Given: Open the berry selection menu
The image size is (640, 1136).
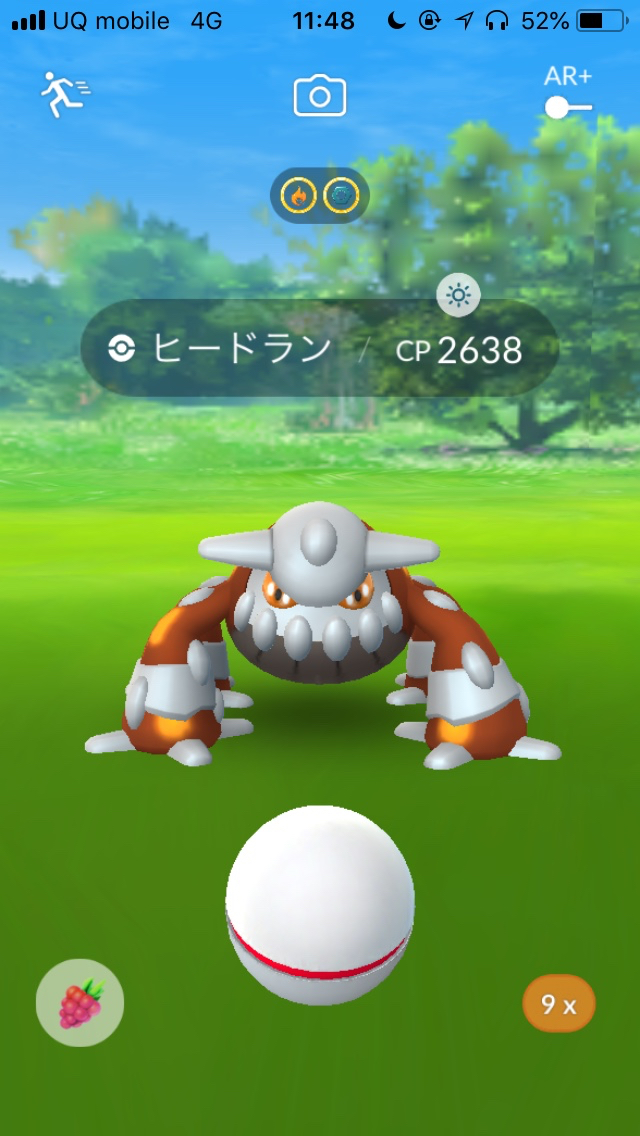Looking at the screenshot, I should point(80,1002).
